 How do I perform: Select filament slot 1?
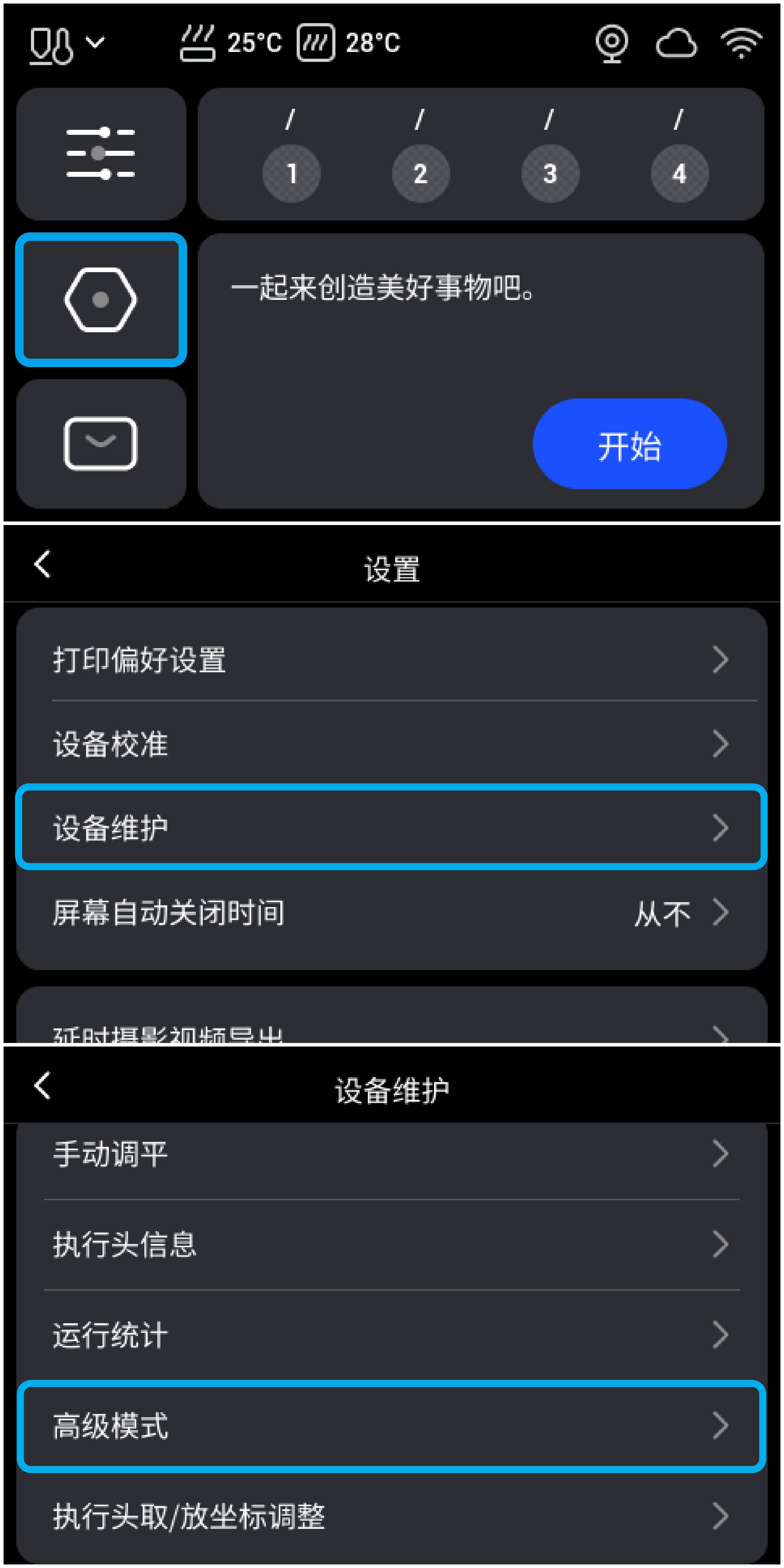coord(292,174)
